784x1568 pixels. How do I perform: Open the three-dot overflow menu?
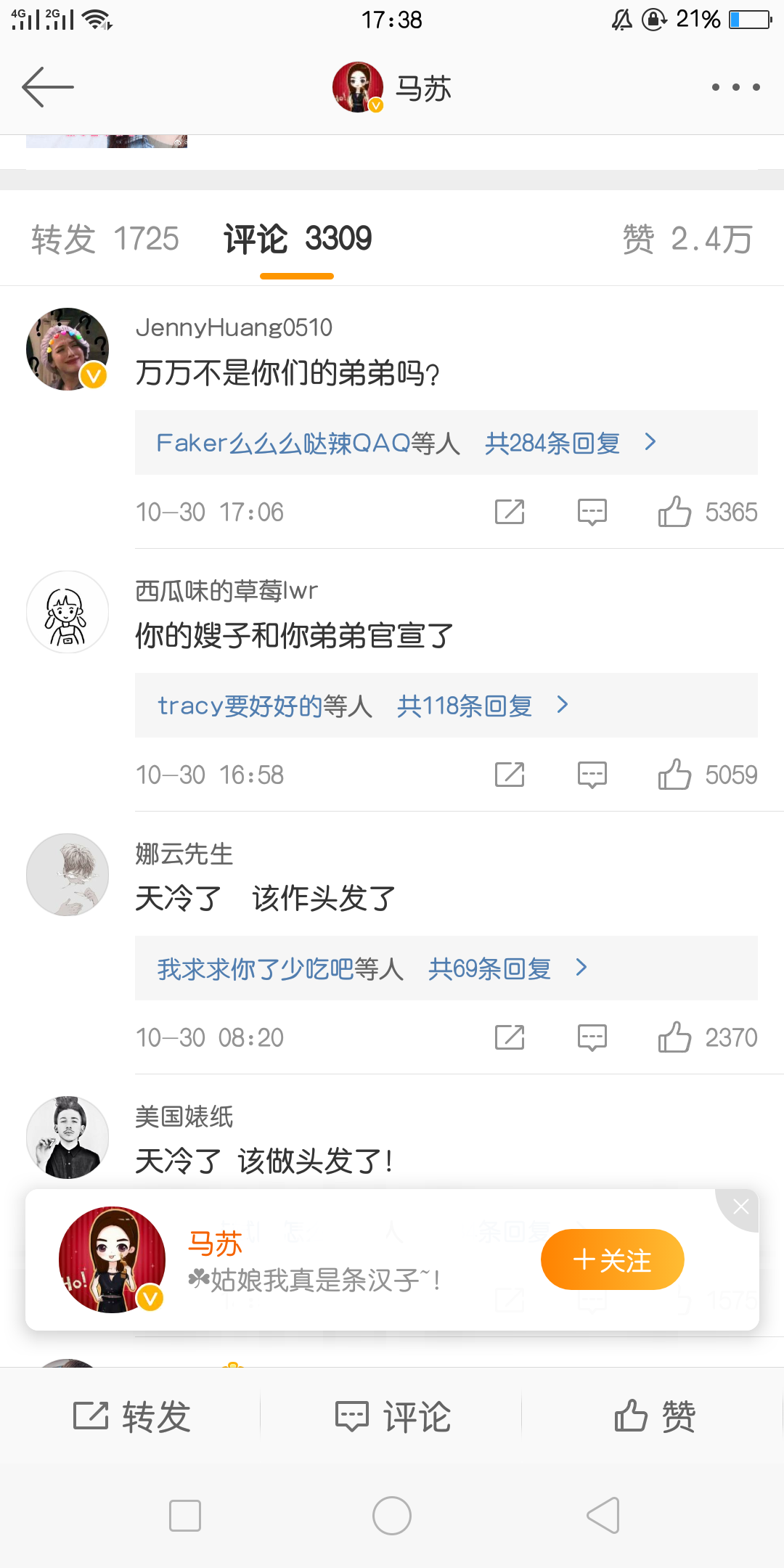[x=735, y=87]
